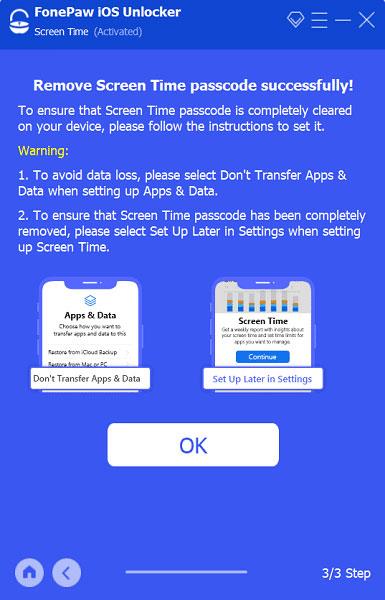The image size is (385, 600).
Task: Confirm with the OK button
Action: tap(193, 445)
